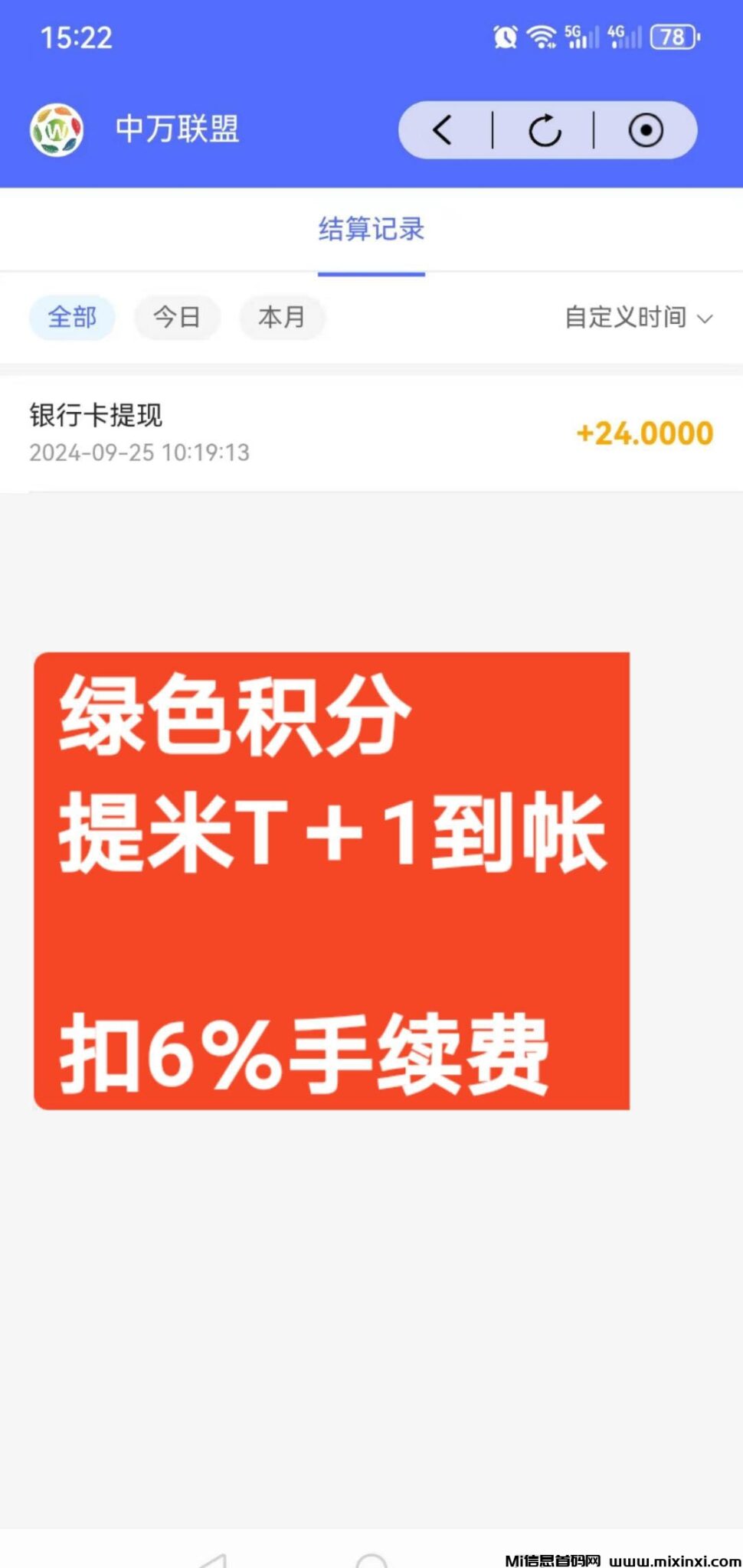Tap the circular close/home capsule icon
The width and height of the screenshot is (743, 1568).
click(646, 130)
